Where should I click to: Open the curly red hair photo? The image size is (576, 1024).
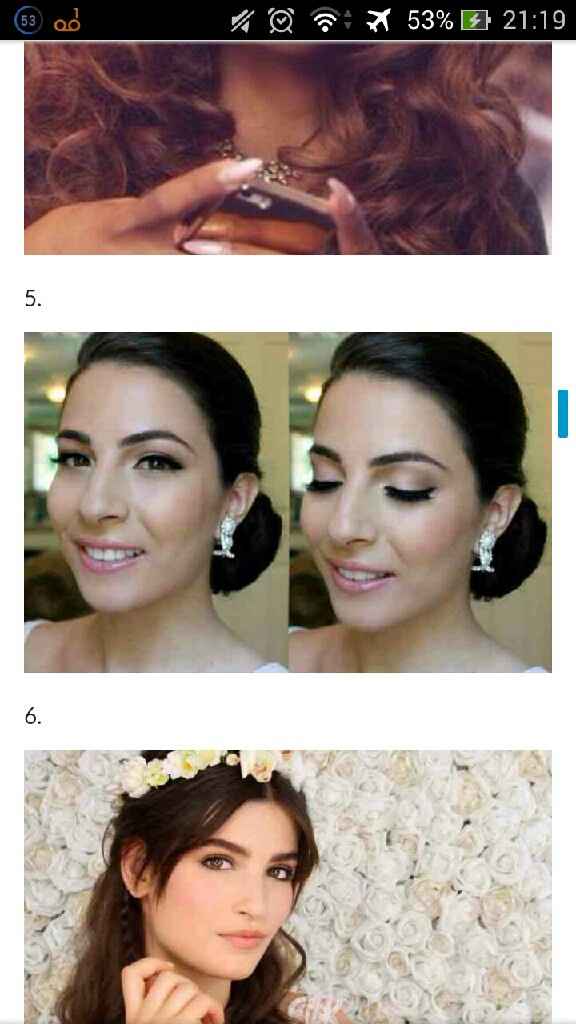pyautogui.click(x=287, y=148)
